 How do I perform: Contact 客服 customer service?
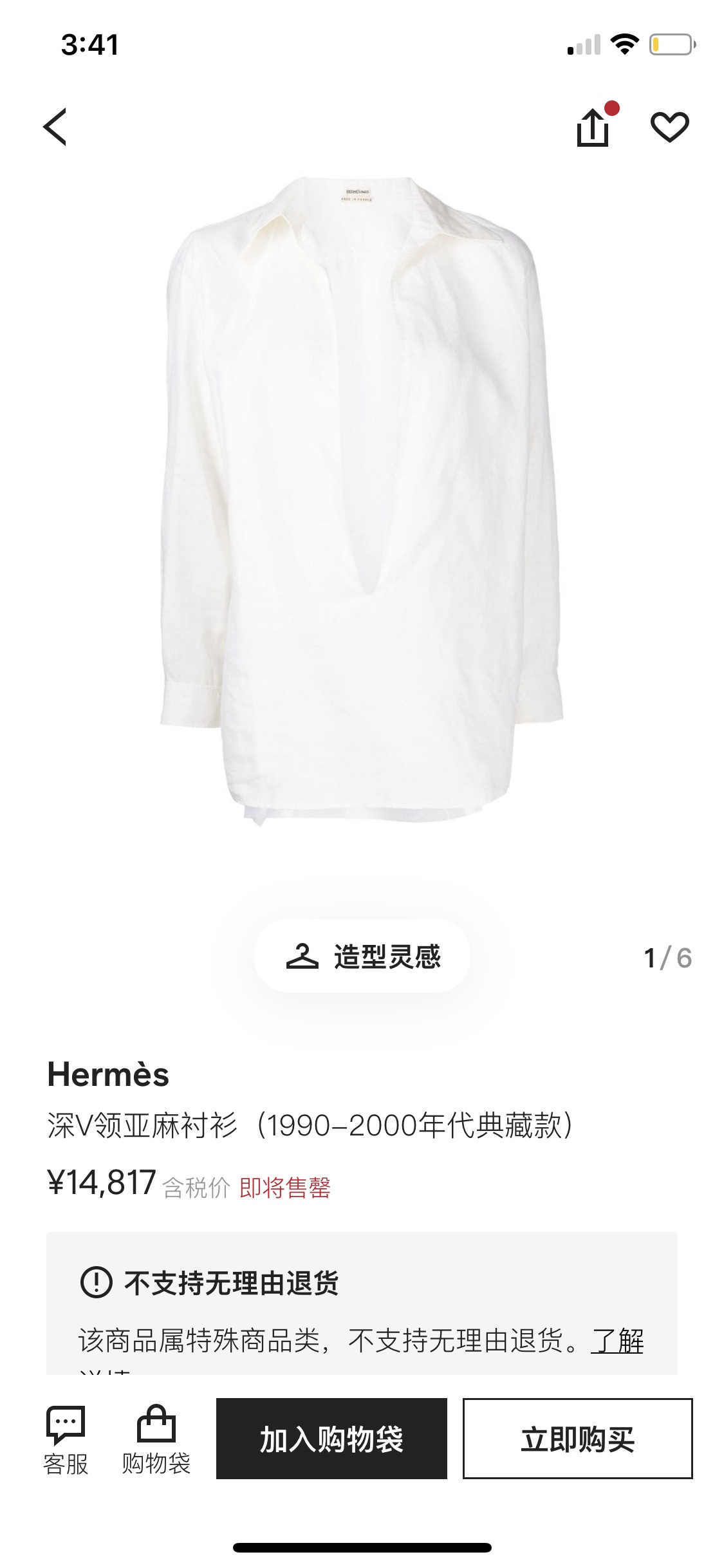click(x=66, y=1441)
